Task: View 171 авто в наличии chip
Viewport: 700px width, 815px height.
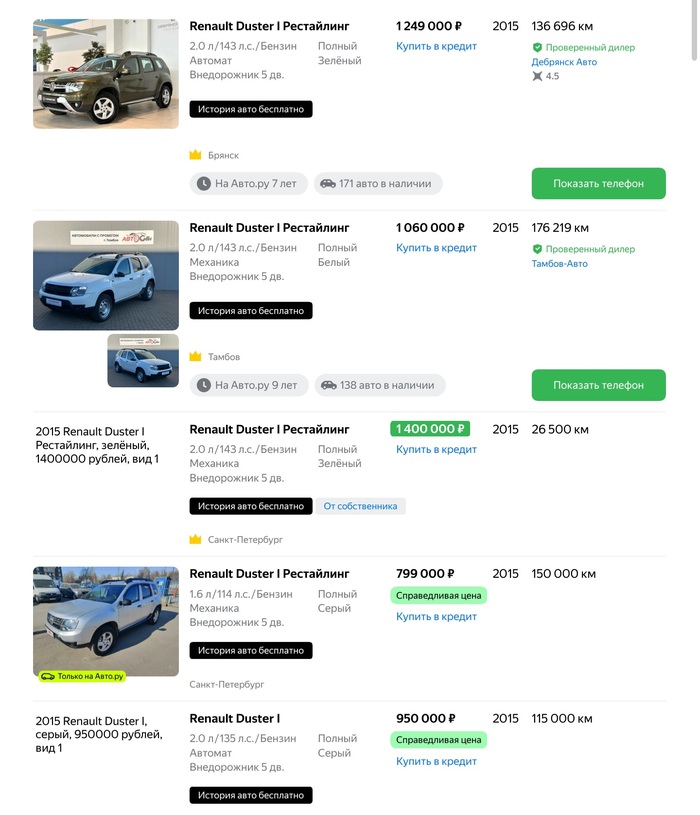Action: 376,183
